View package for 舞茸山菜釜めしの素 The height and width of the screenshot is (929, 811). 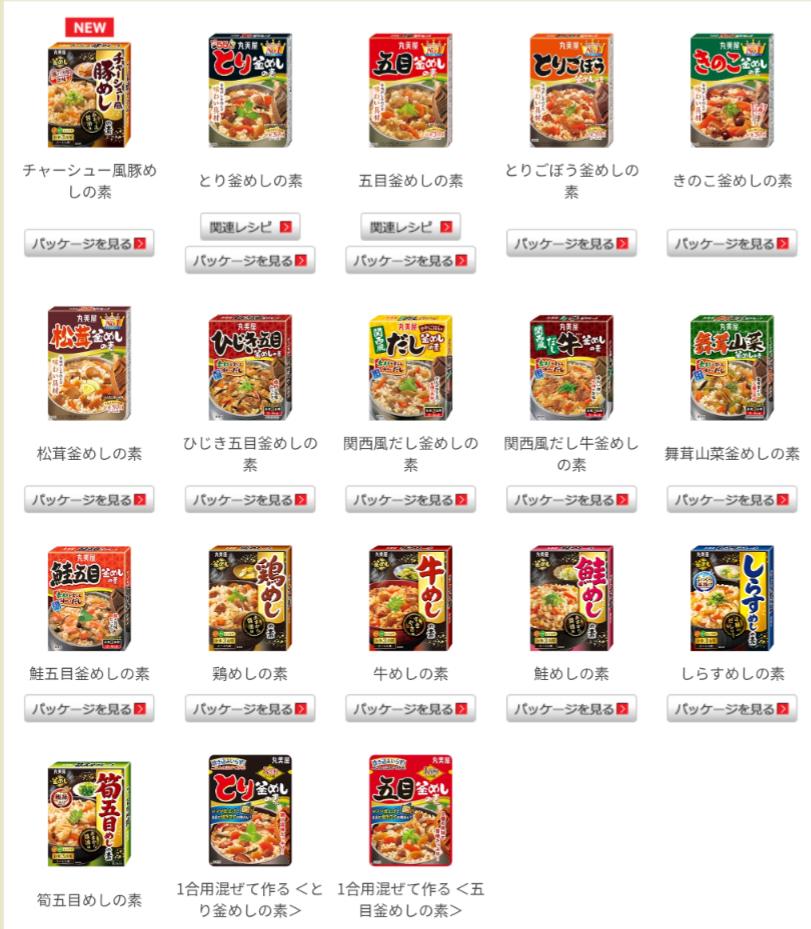(x=732, y=499)
